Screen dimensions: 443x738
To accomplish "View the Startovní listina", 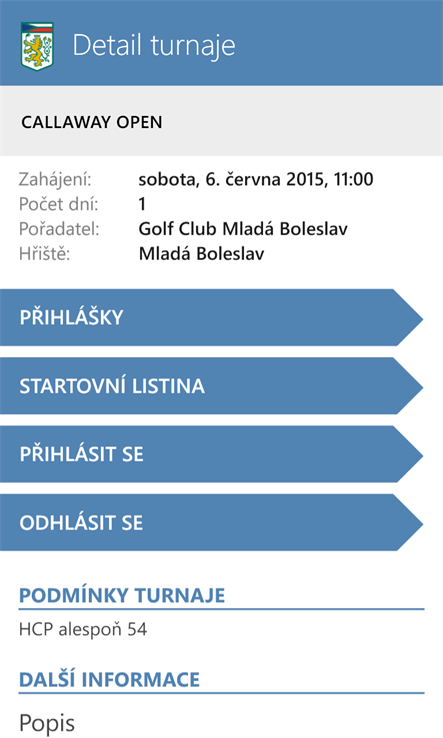I will [x=212, y=386].
